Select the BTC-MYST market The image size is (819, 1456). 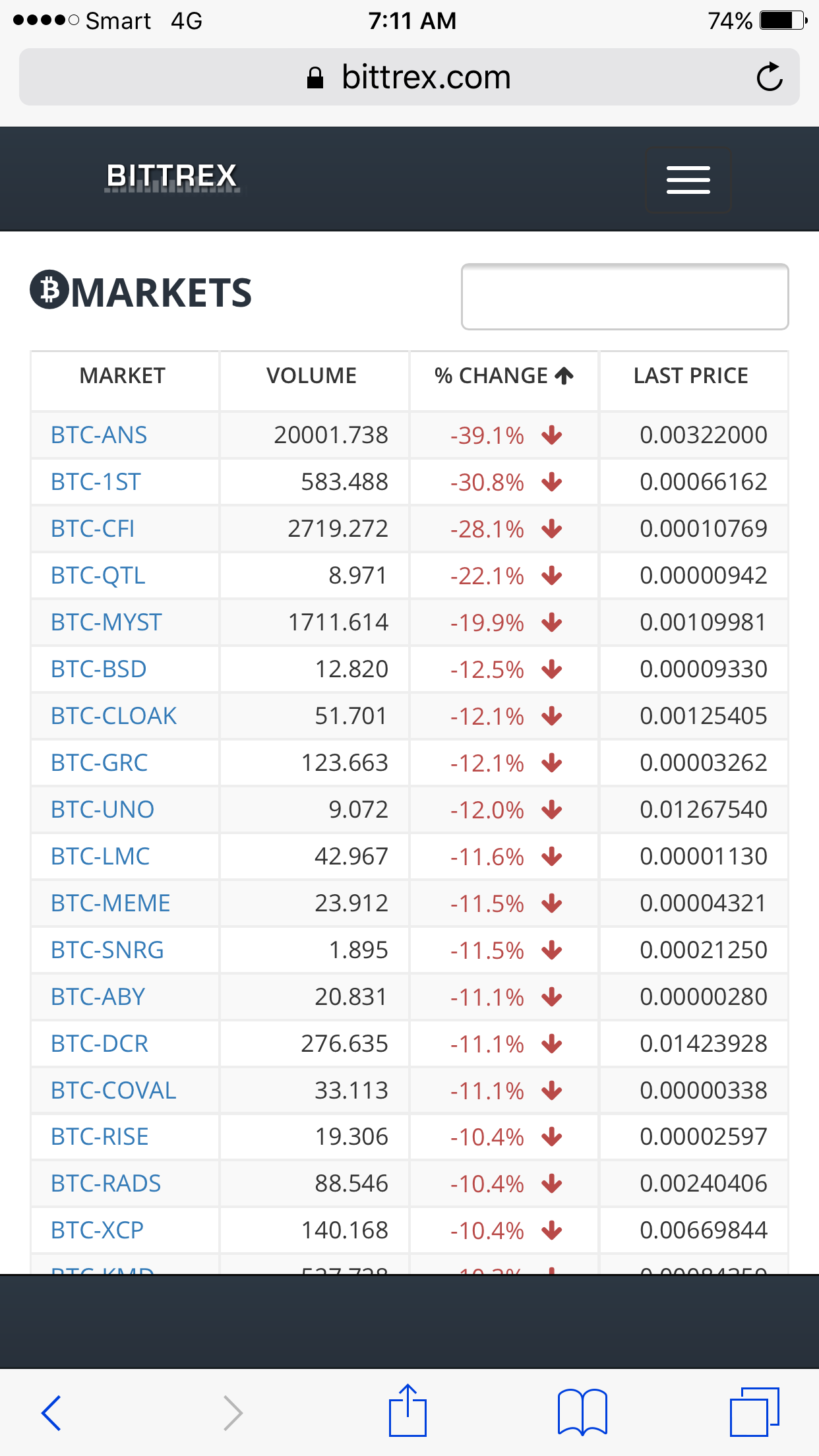pos(106,622)
